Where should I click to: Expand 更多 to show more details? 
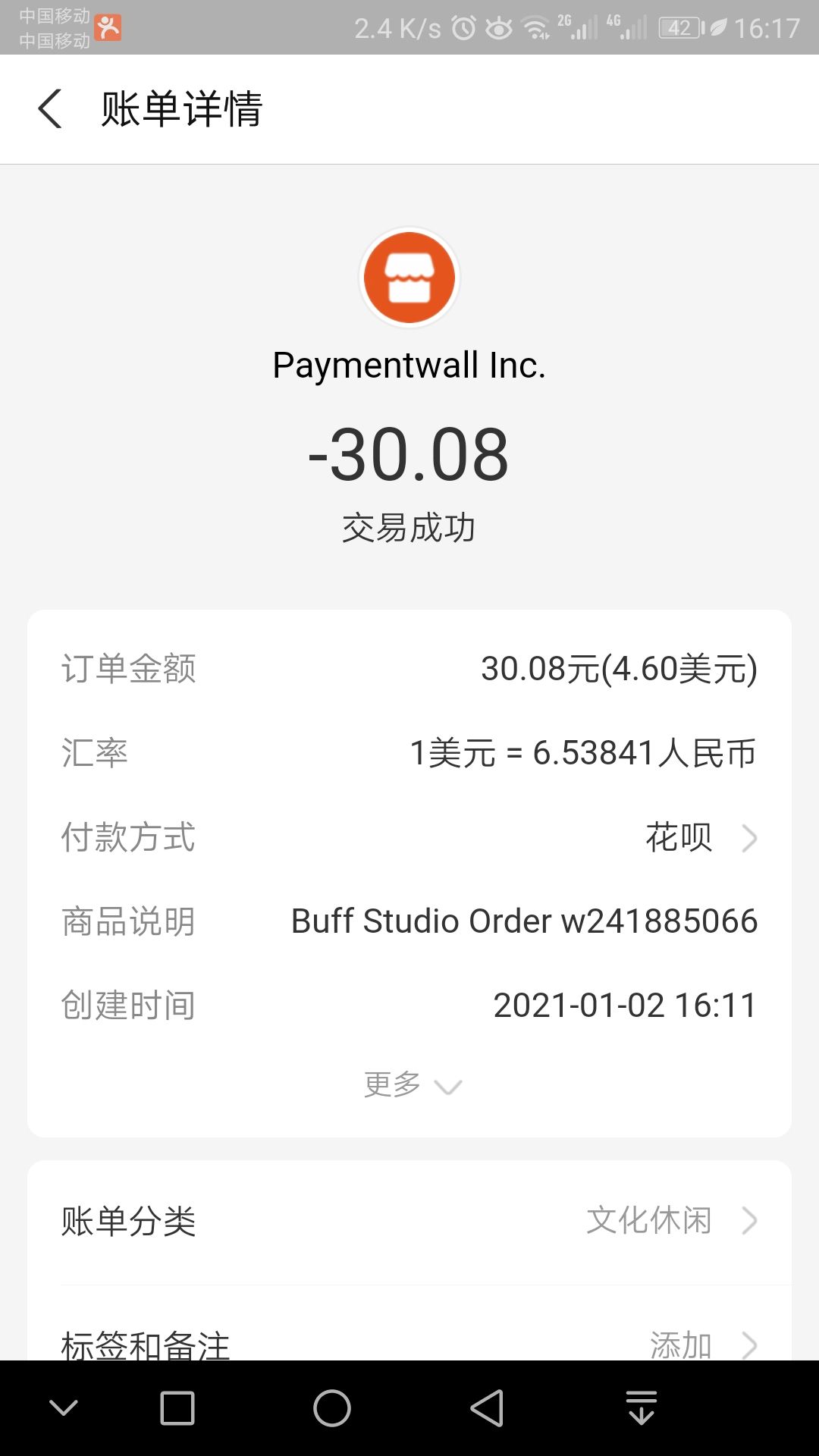coord(411,1085)
